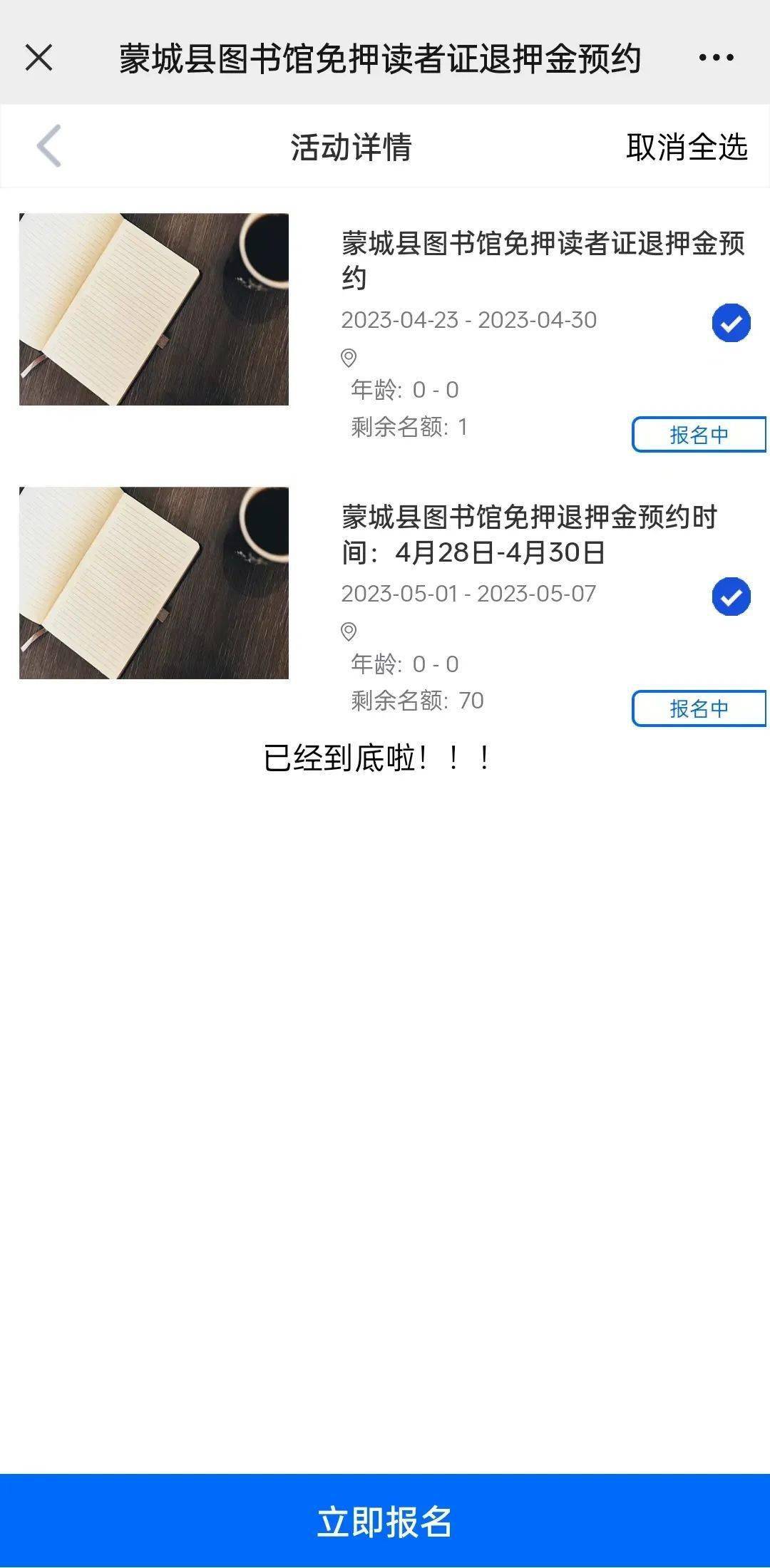
Task: Open the first activity's notebook thumbnail image
Action: [153, 308]
